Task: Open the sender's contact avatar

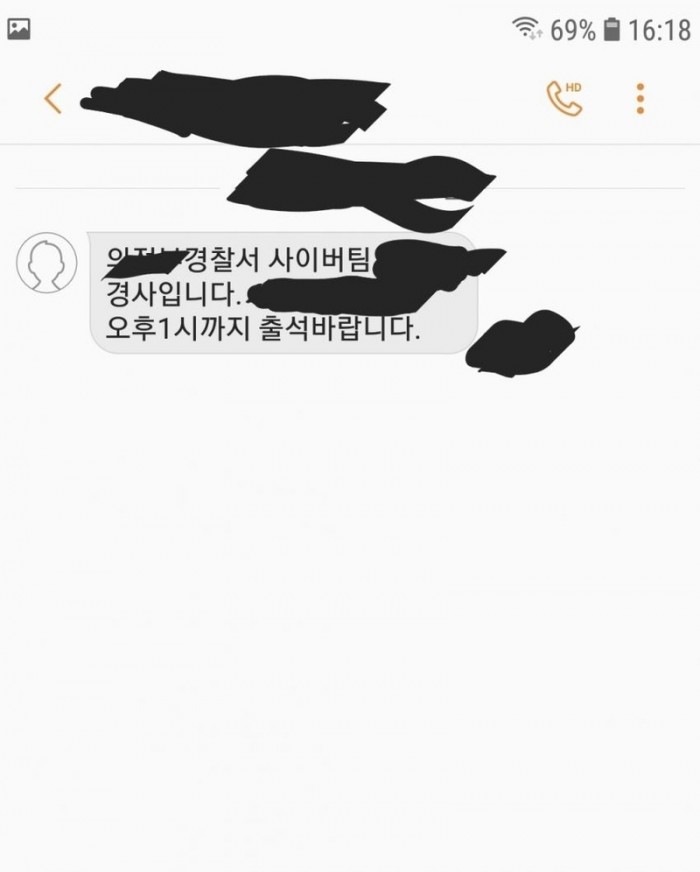Action: click(46, 262)
